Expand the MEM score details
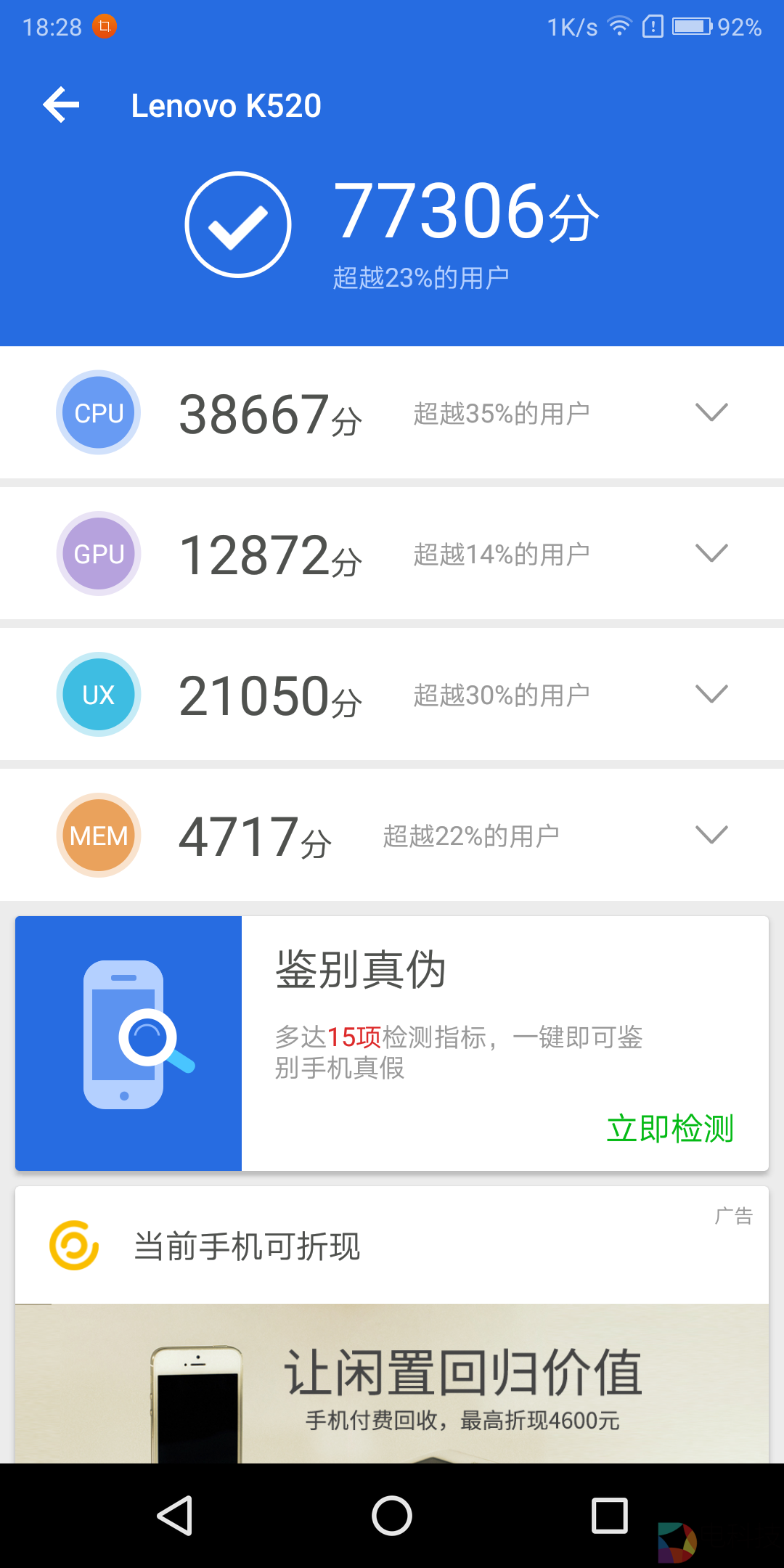The width and height of the screenshot is (784, 1568). click(x=711, y=835)
